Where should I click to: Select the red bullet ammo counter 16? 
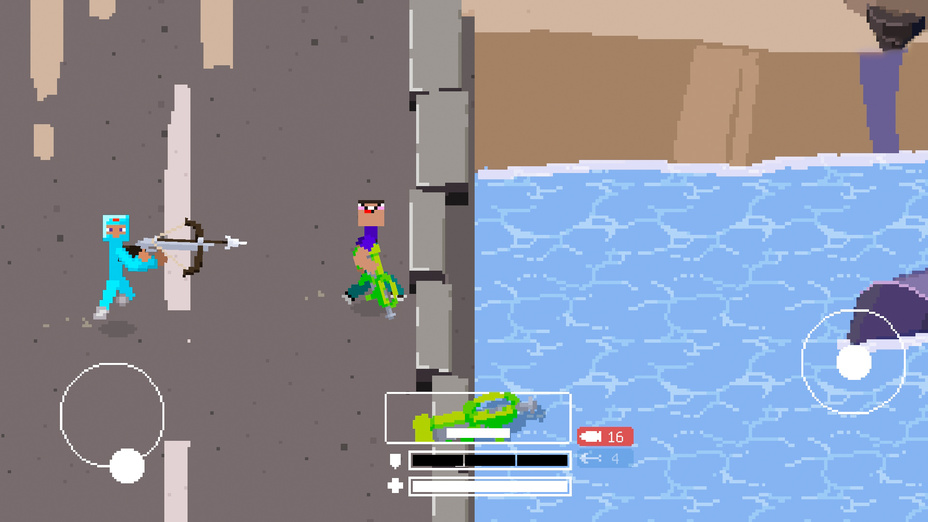click(605, 437)
